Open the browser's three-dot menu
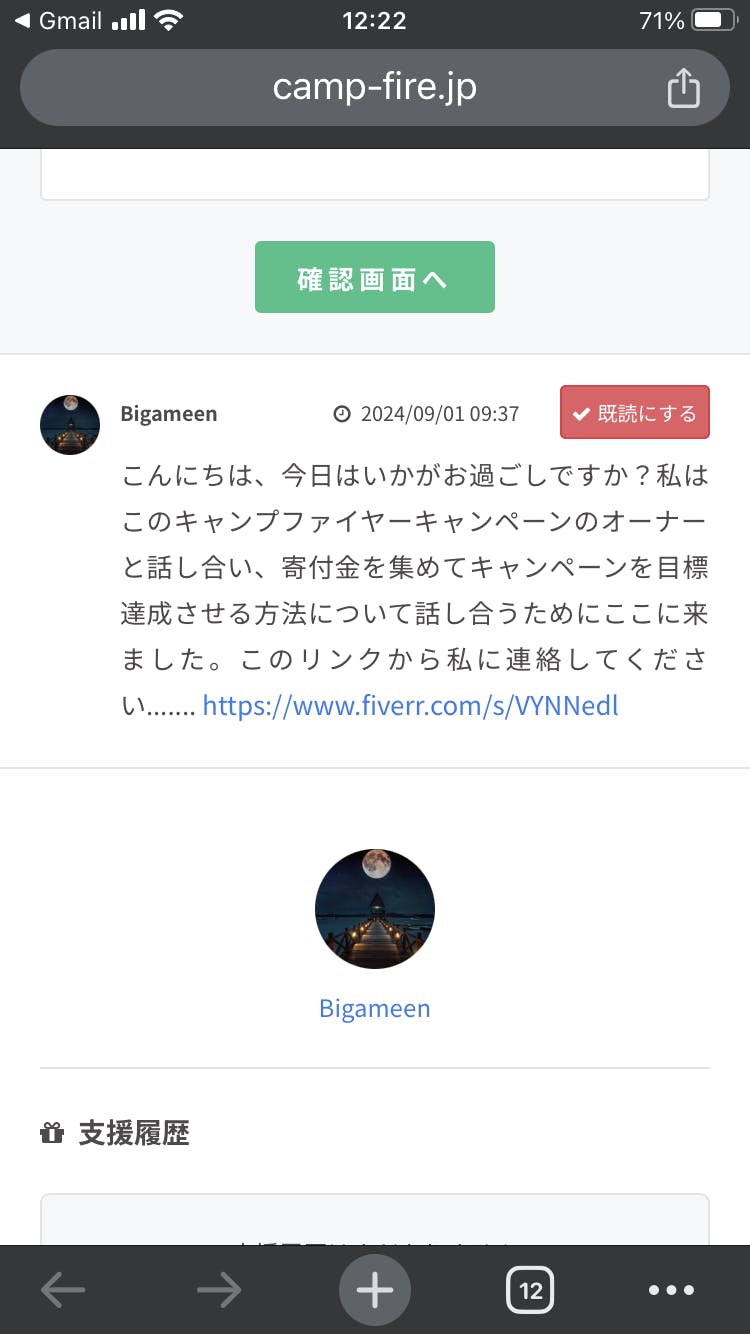Image resolution: width=750 pixels, height=1334 pixels. tap(670, 1290)
